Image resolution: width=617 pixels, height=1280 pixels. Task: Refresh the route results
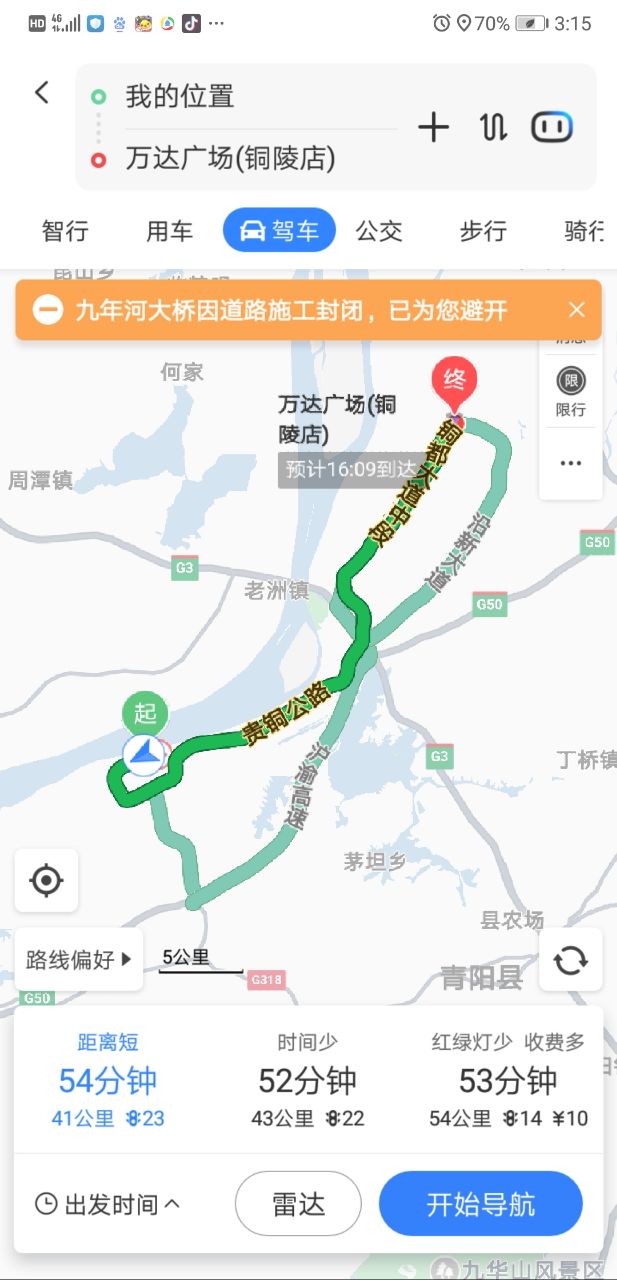click(x=570, y=960)
